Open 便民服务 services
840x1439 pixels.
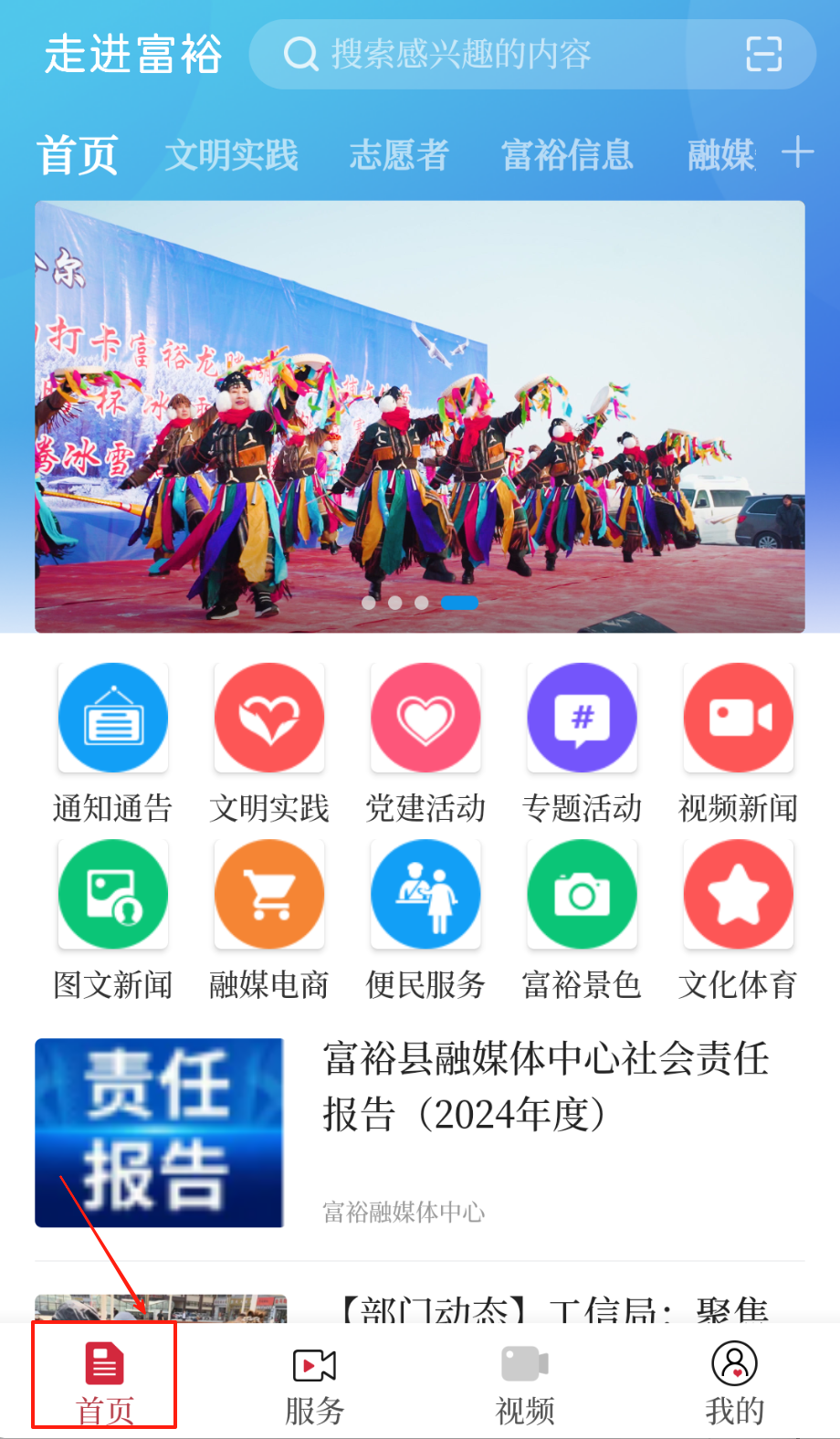pos(425,895)
